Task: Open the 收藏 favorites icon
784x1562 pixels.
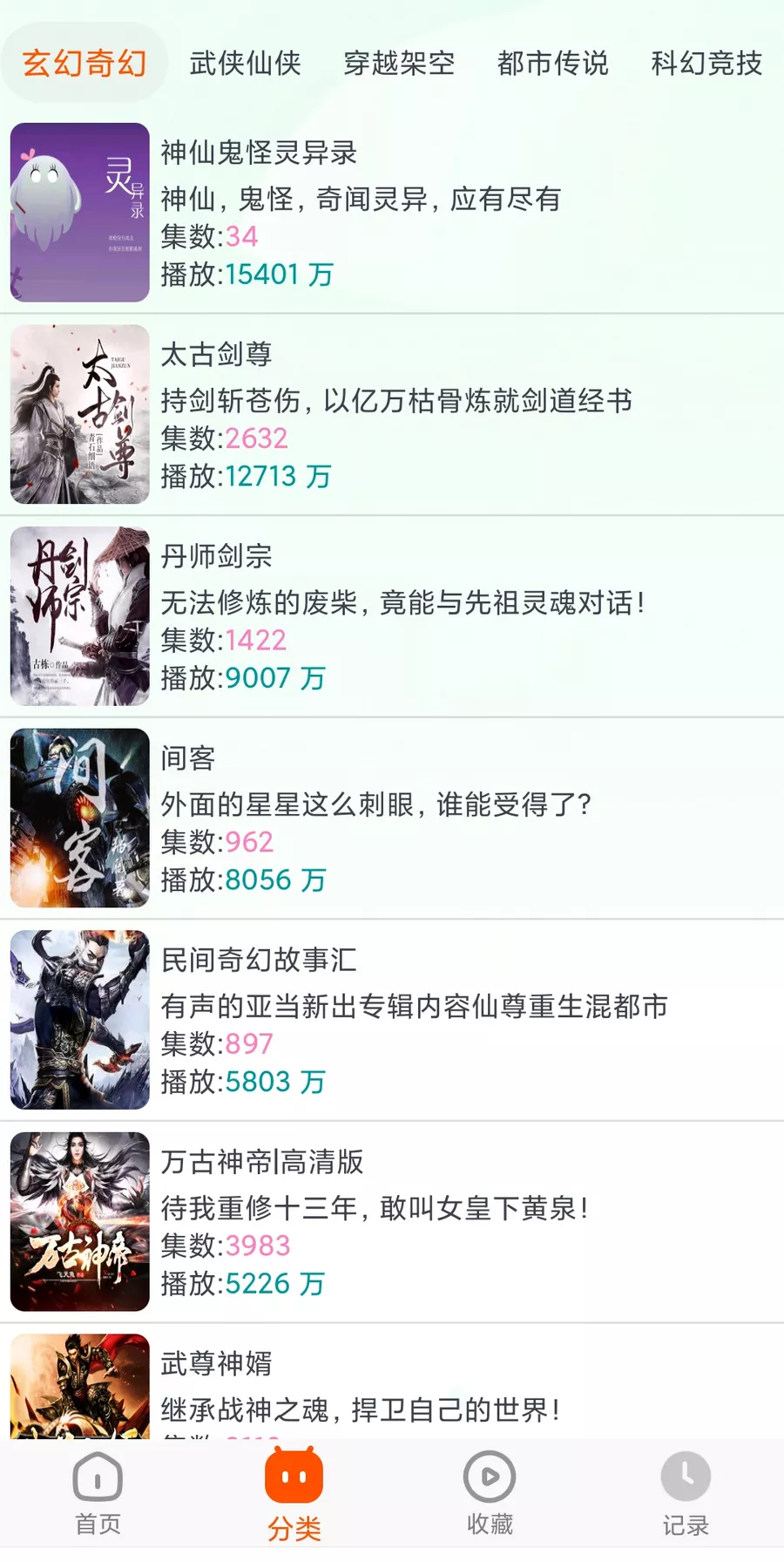Action: tap(490, 1493)
